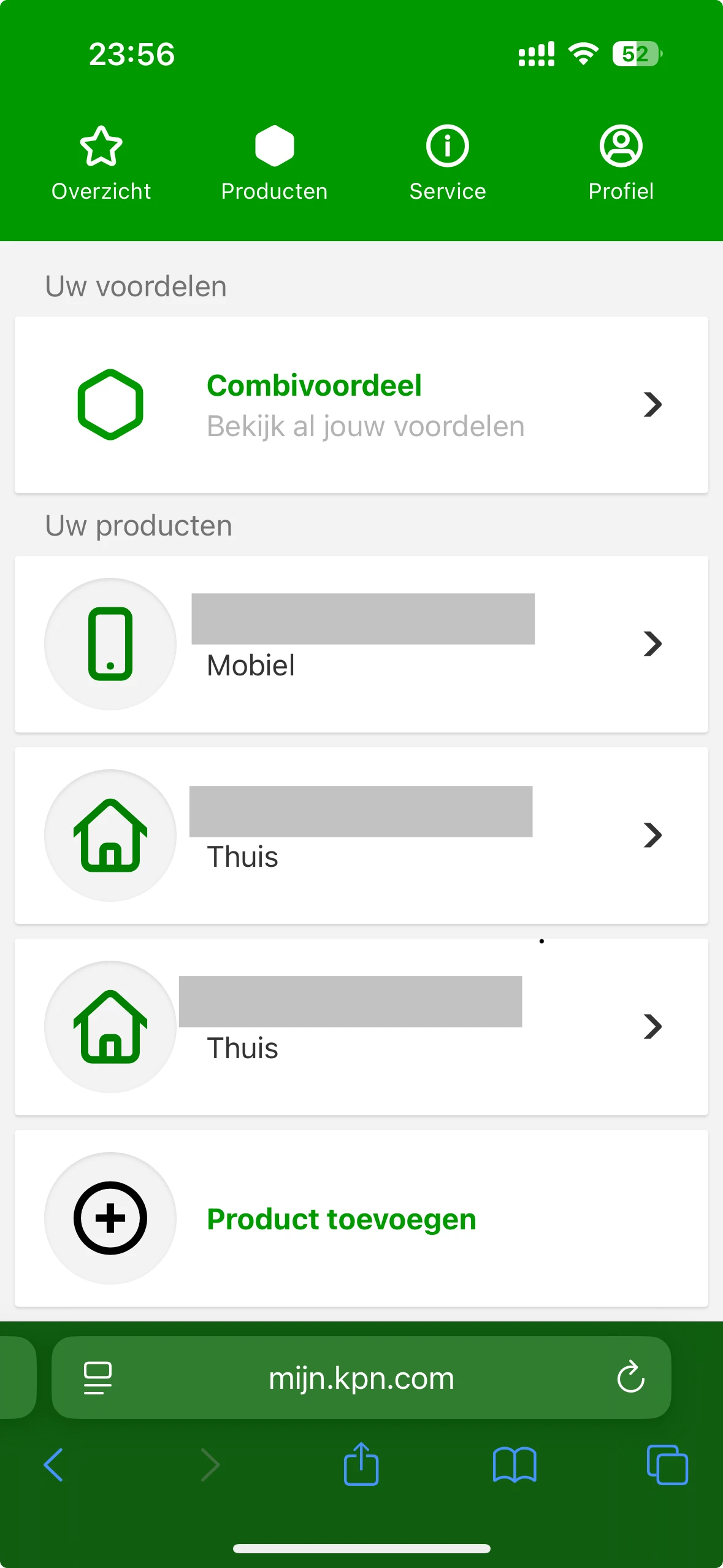
Task: Open the Producten tab
Action: coord(274,163)
